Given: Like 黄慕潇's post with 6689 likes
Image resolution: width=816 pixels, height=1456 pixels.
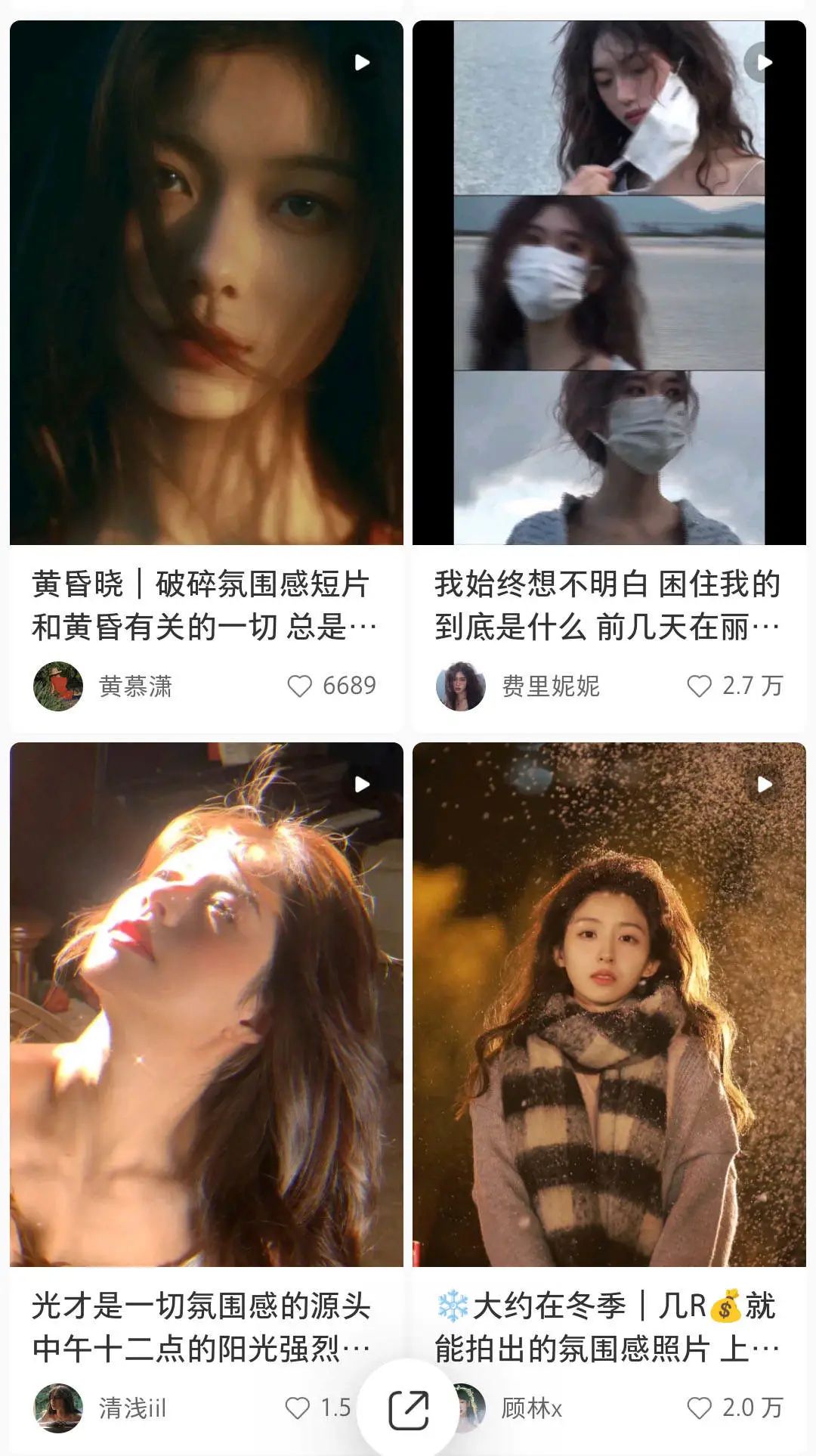Looking at the screenshot, I should click(300, 686).
